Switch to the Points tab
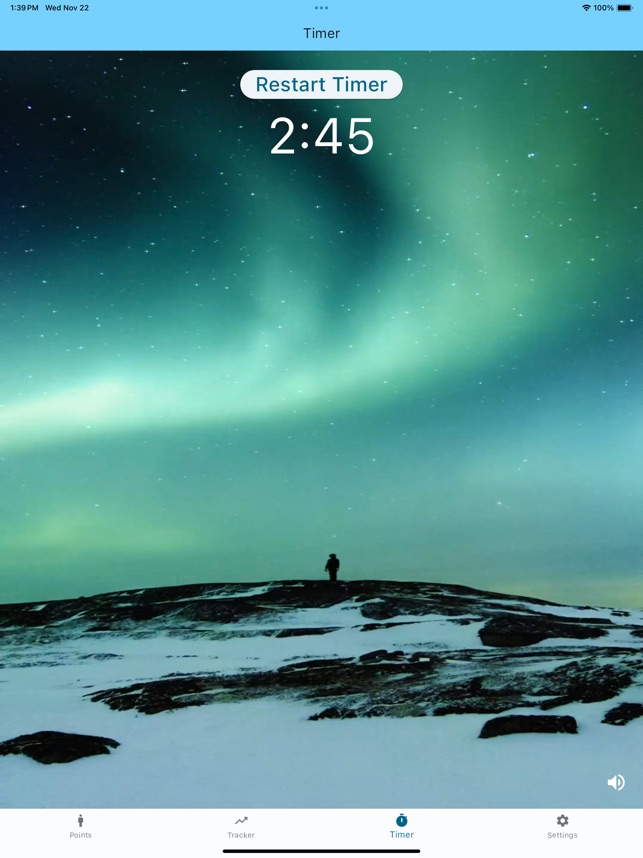This screenshot has width=643, height=858. coord(81,826)
